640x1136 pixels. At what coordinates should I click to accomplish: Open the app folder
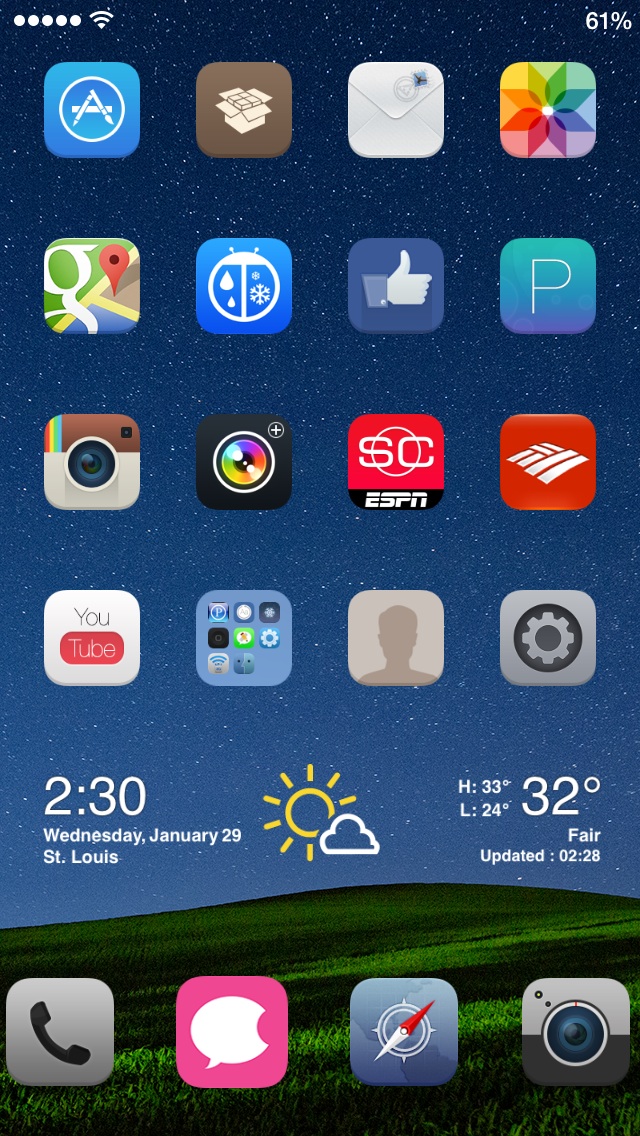(x=244, y=638)
